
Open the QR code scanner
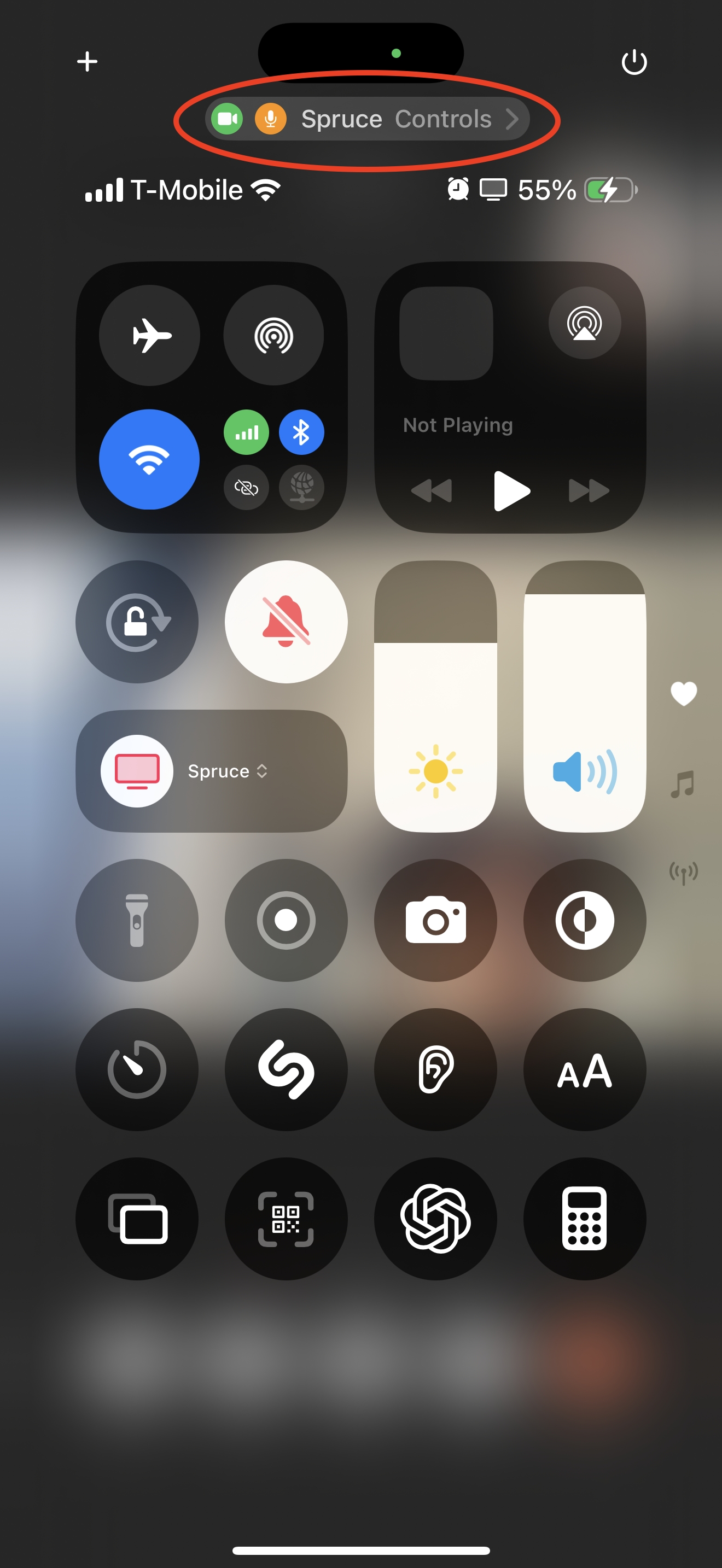tap(286, 1219)
